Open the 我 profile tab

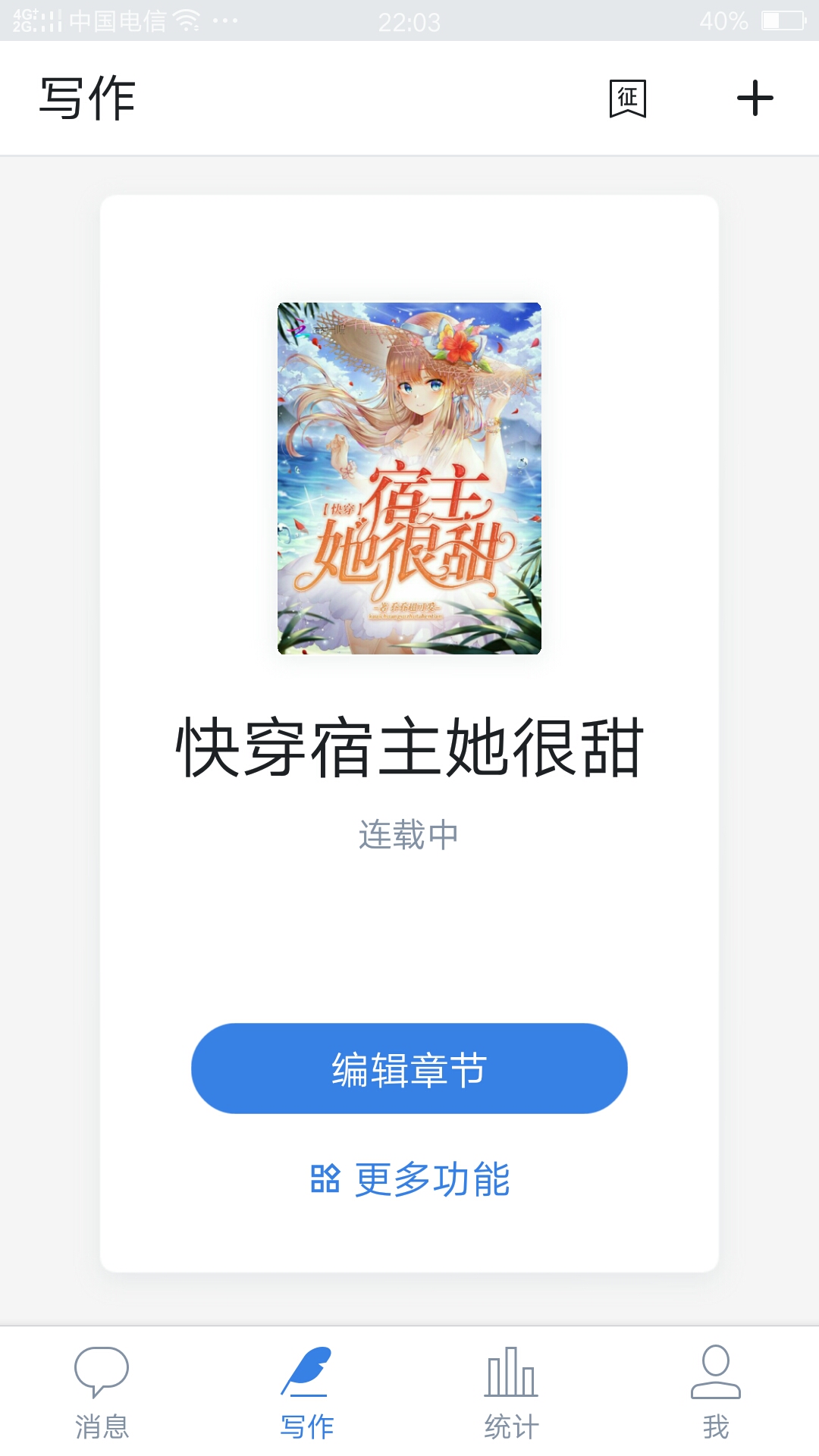[715, 1392]
